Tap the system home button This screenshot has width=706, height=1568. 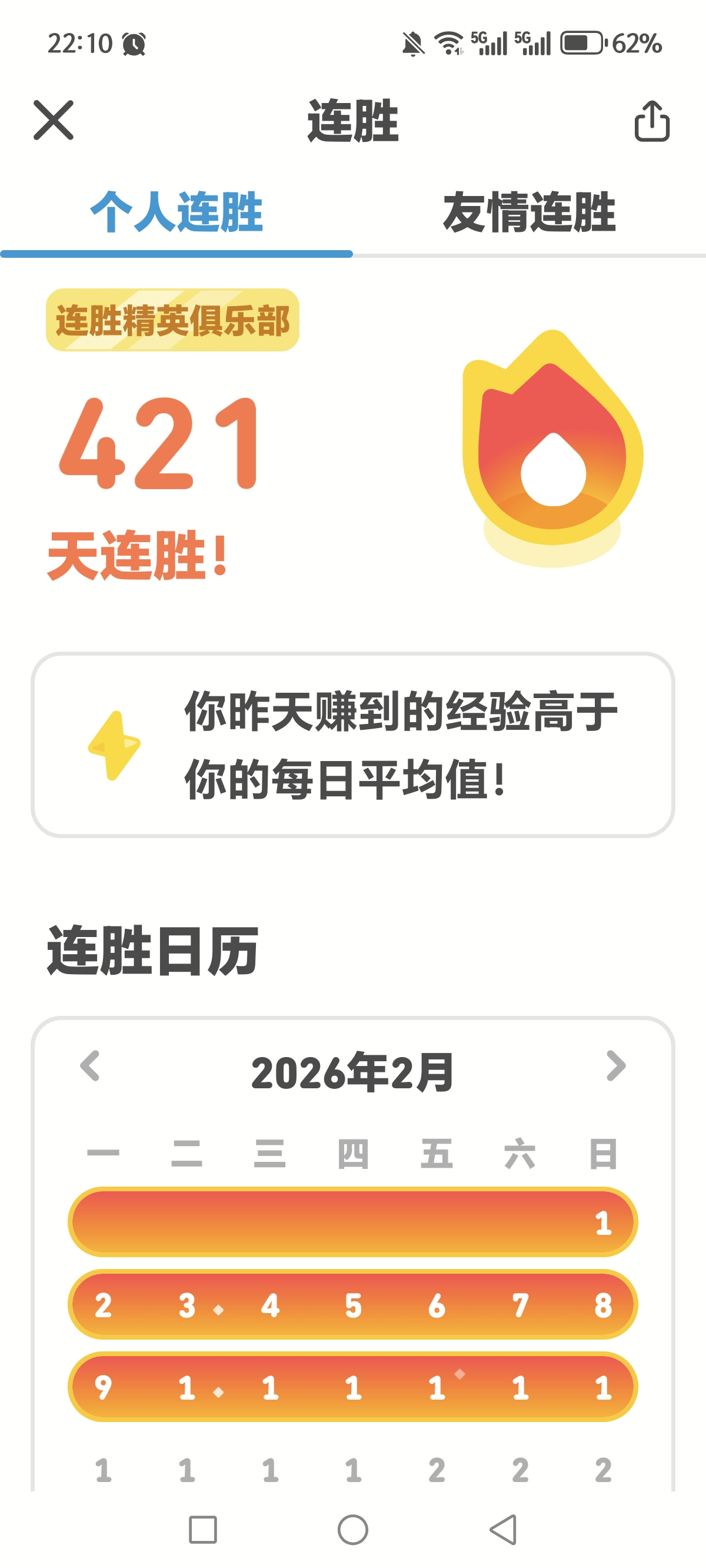pyautogui.click(x=353, y=1529)
